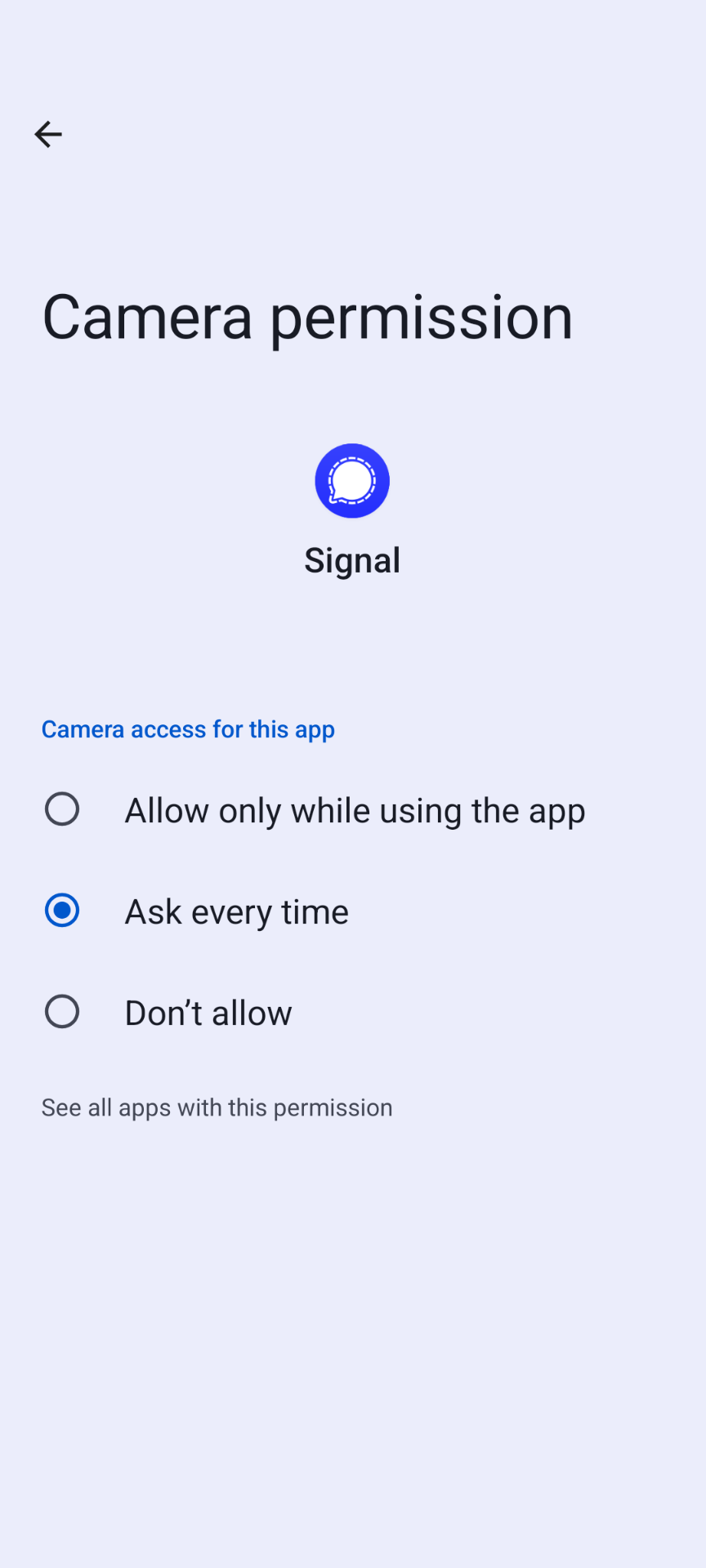Open See all apps with this permission
706x1568 pixels.
point(217,1107)
